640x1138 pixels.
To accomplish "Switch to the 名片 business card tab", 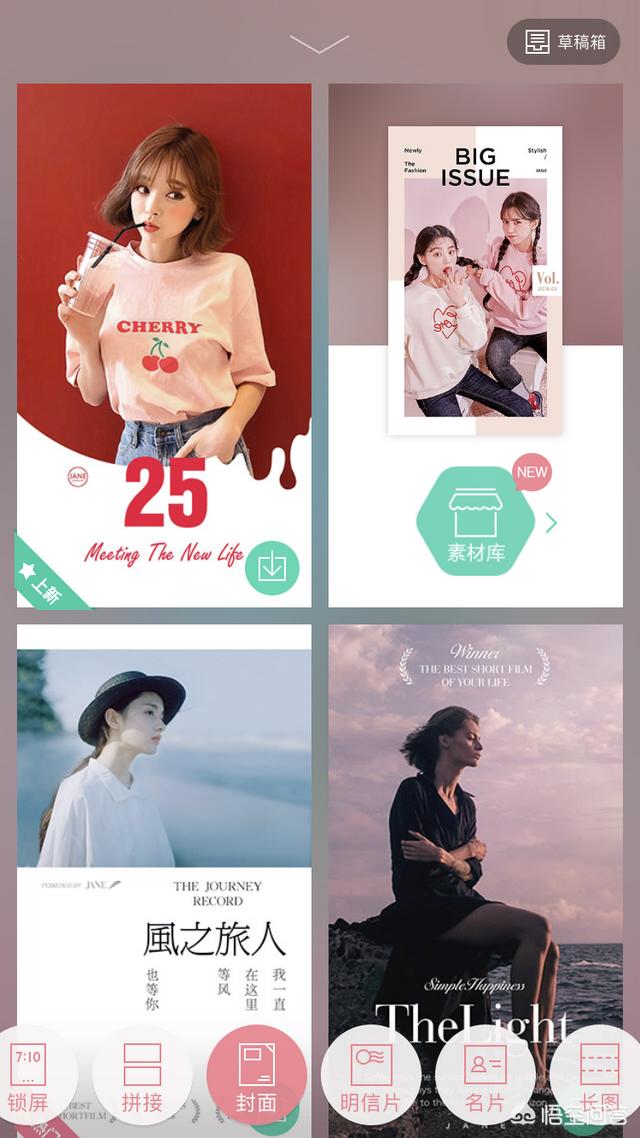I will click(x=485, y=1075).
